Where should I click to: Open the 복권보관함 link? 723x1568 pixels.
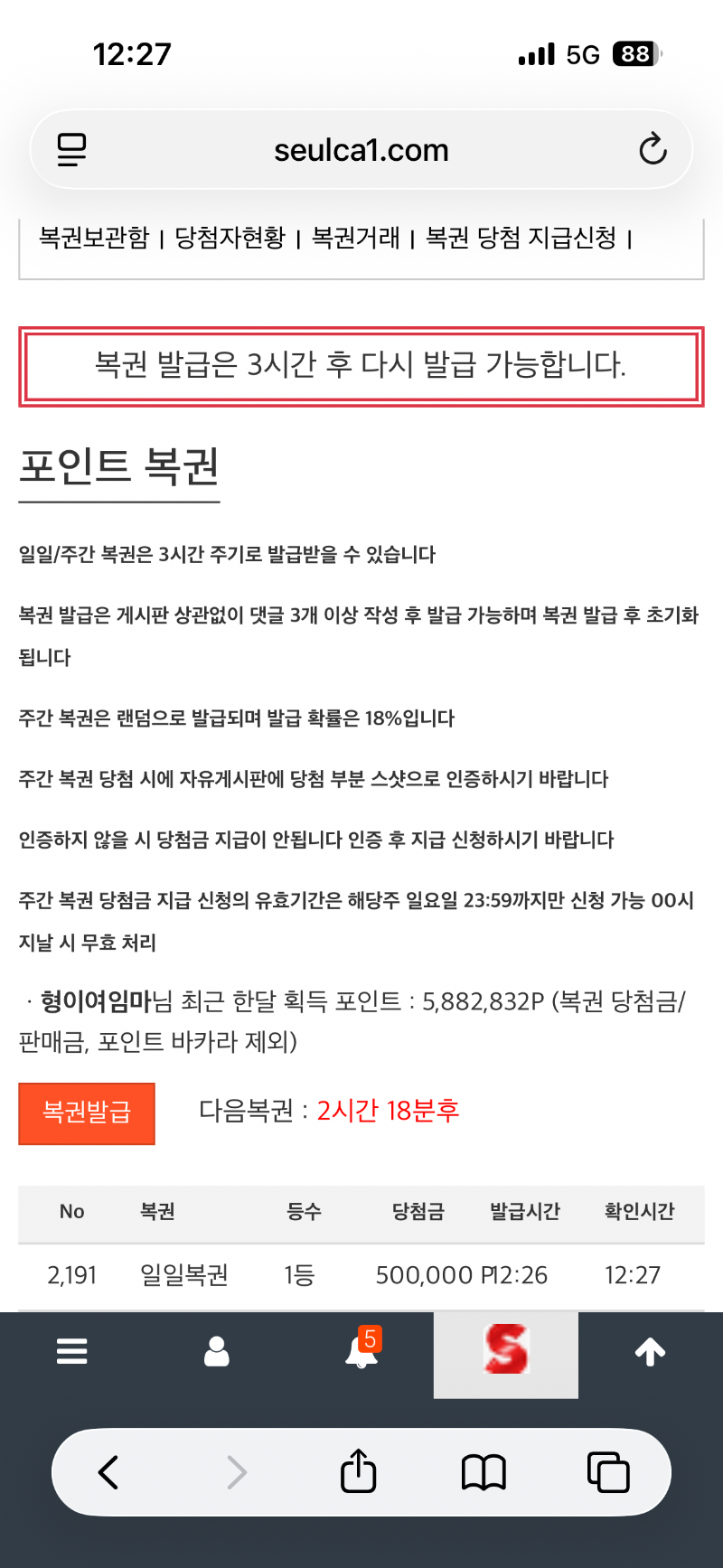[94, 238]
